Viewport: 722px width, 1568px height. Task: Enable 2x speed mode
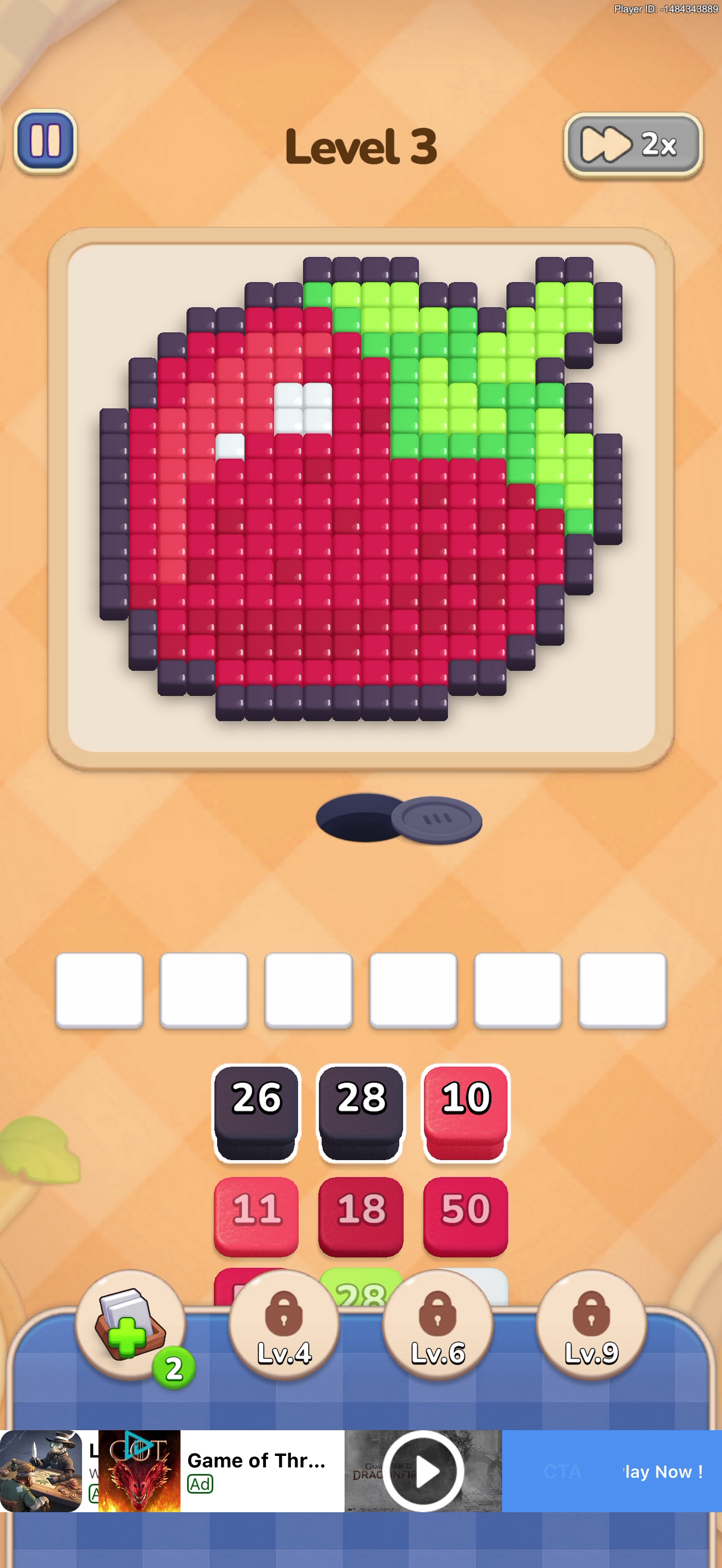coord(633,145)
